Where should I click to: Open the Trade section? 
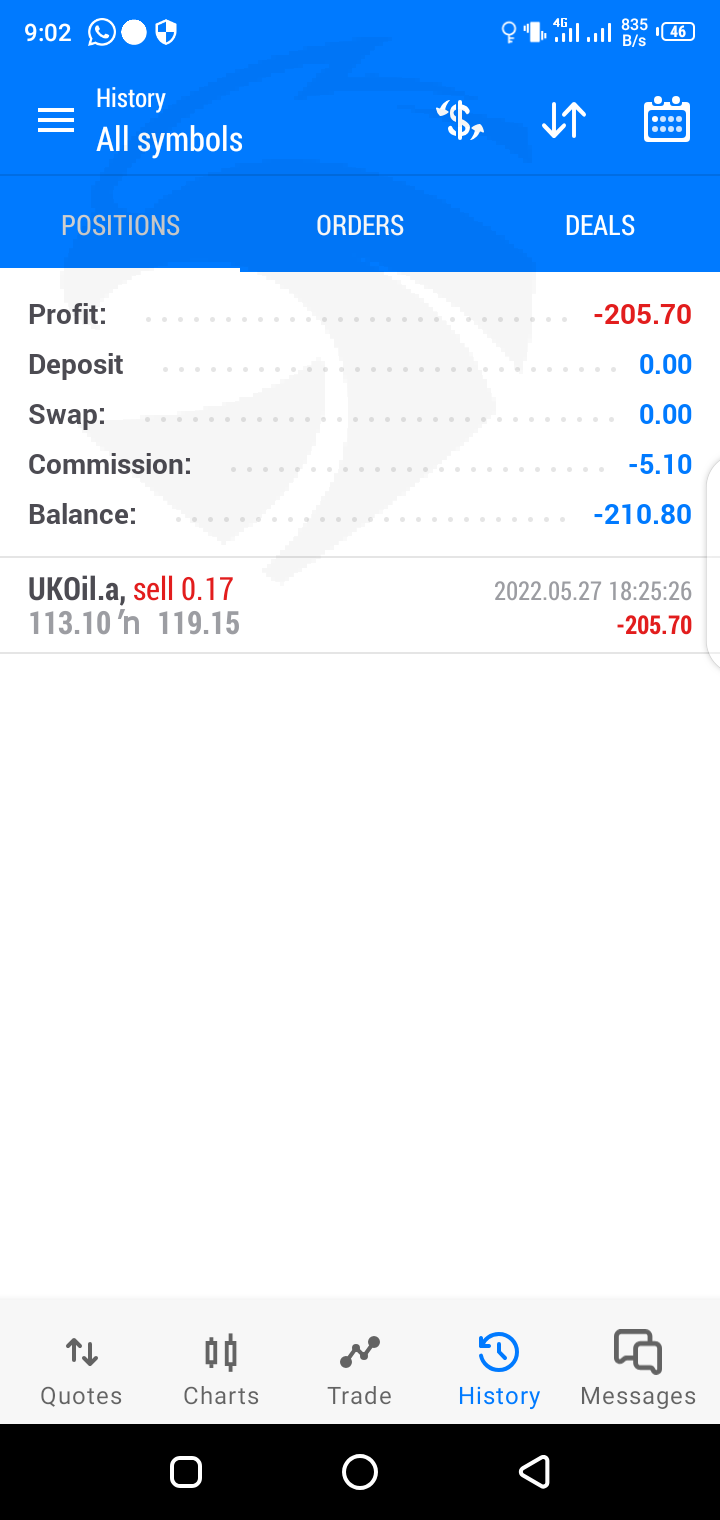(360, 1370)
